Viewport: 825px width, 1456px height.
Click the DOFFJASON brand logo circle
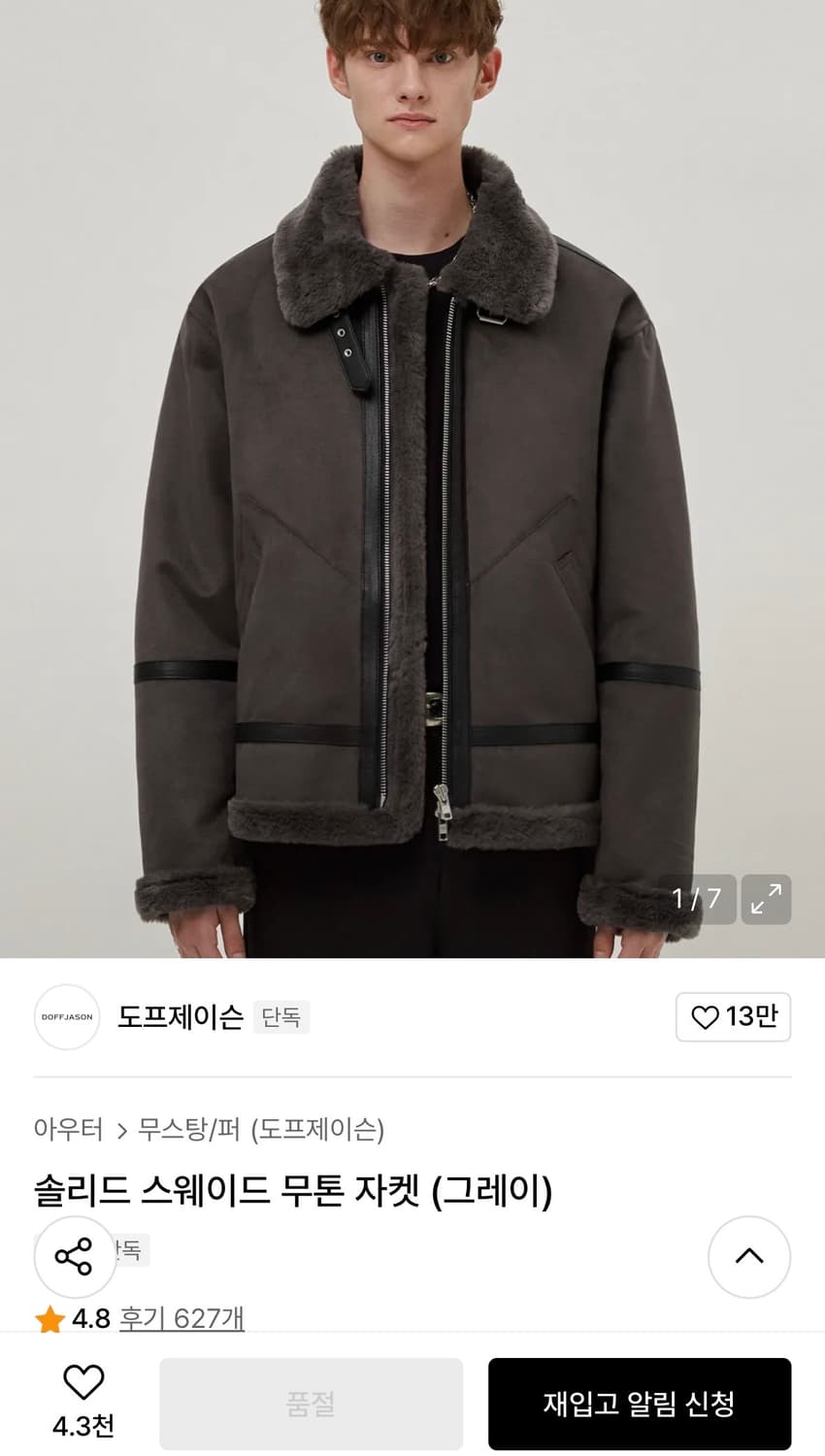pyautogui.click(x=66, y=1017)
